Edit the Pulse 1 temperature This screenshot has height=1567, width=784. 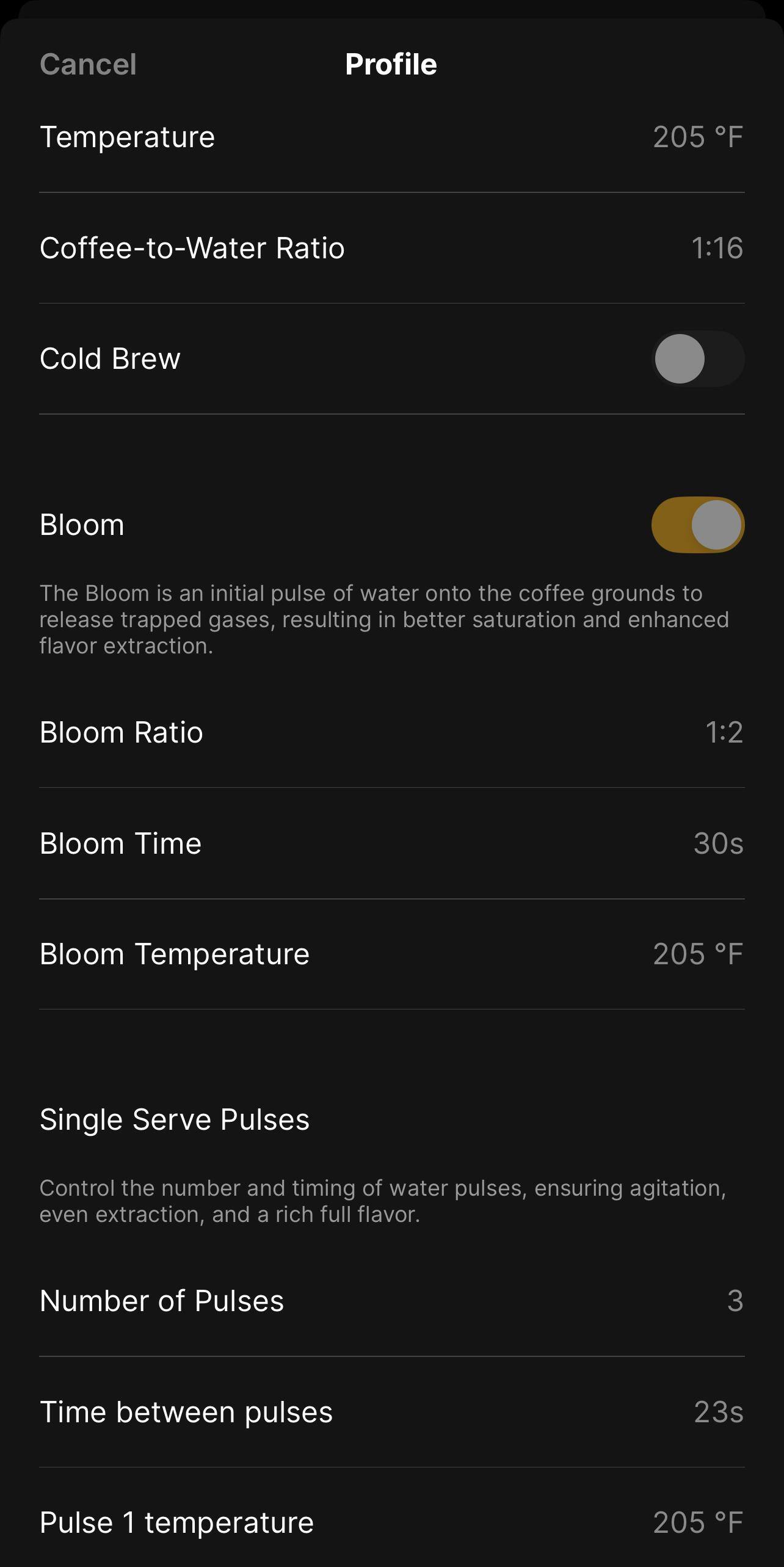tap(391, 1522)
